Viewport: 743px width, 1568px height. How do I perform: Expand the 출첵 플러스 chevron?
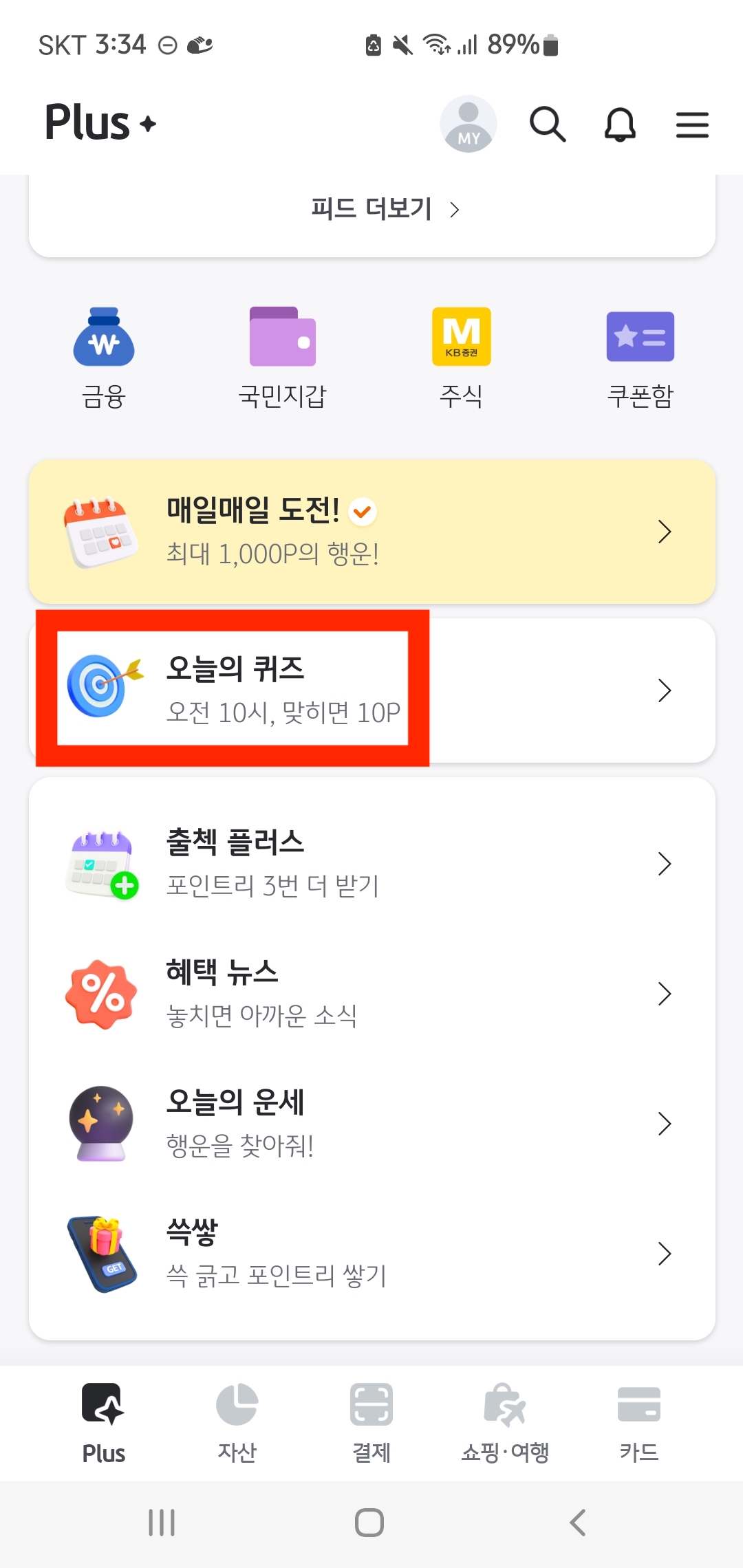click(x=665, y=862)
